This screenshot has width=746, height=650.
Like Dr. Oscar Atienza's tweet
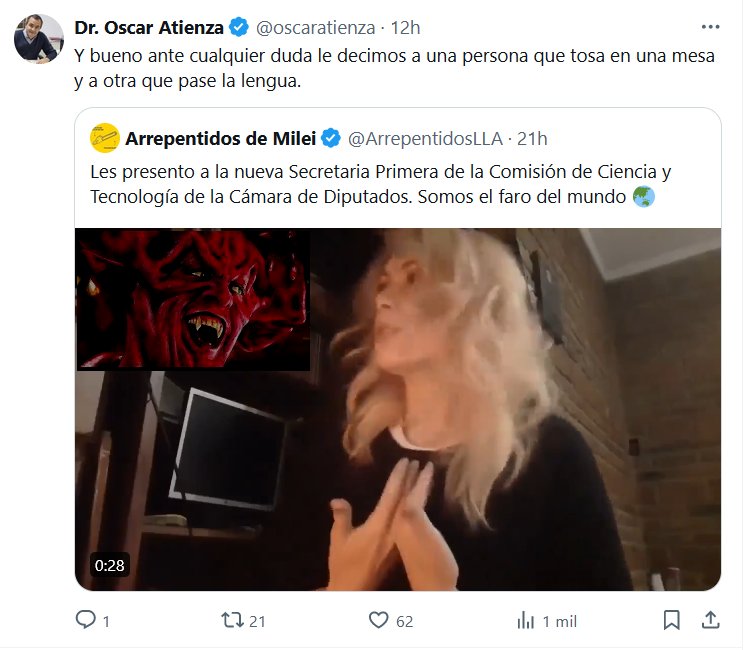point(379,621)
